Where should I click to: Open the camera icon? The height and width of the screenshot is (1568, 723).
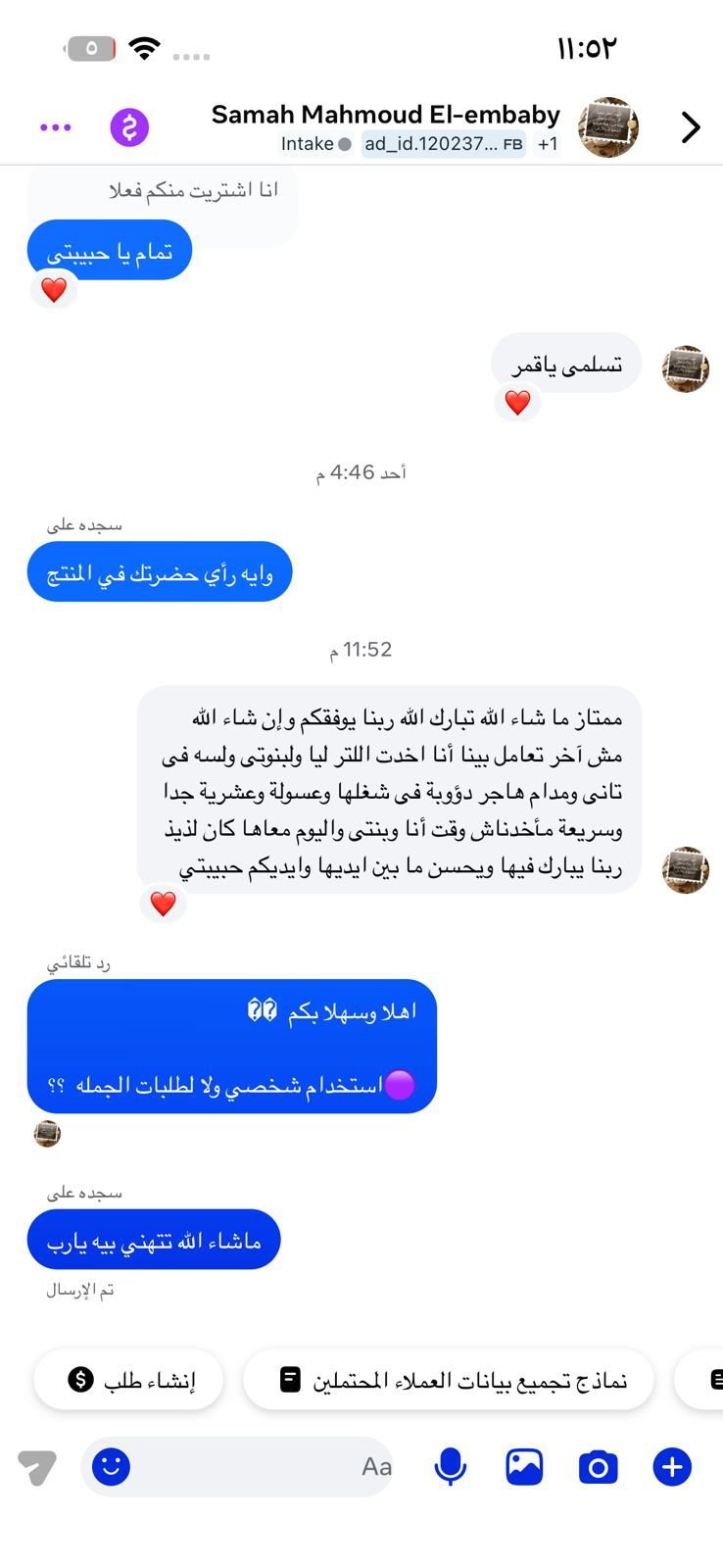[598, 1466]
